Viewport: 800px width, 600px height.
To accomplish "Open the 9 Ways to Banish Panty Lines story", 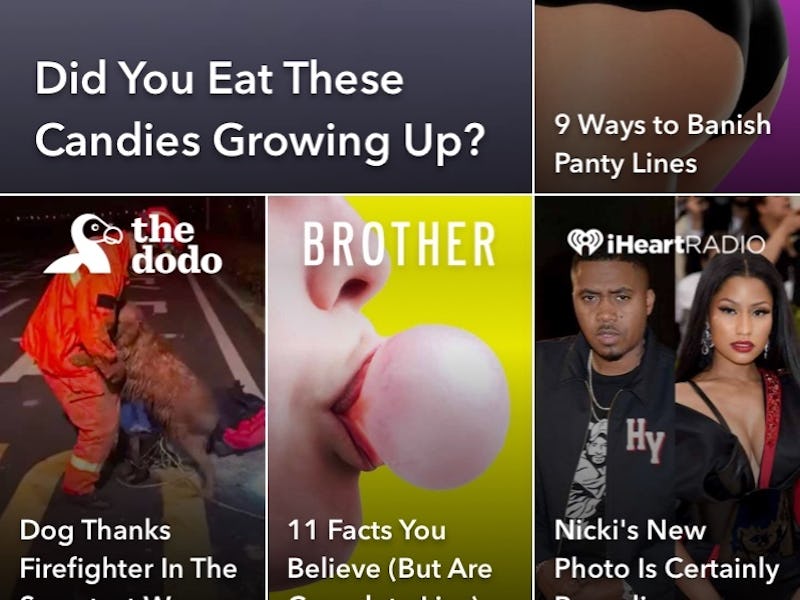I will pos(667,97).
